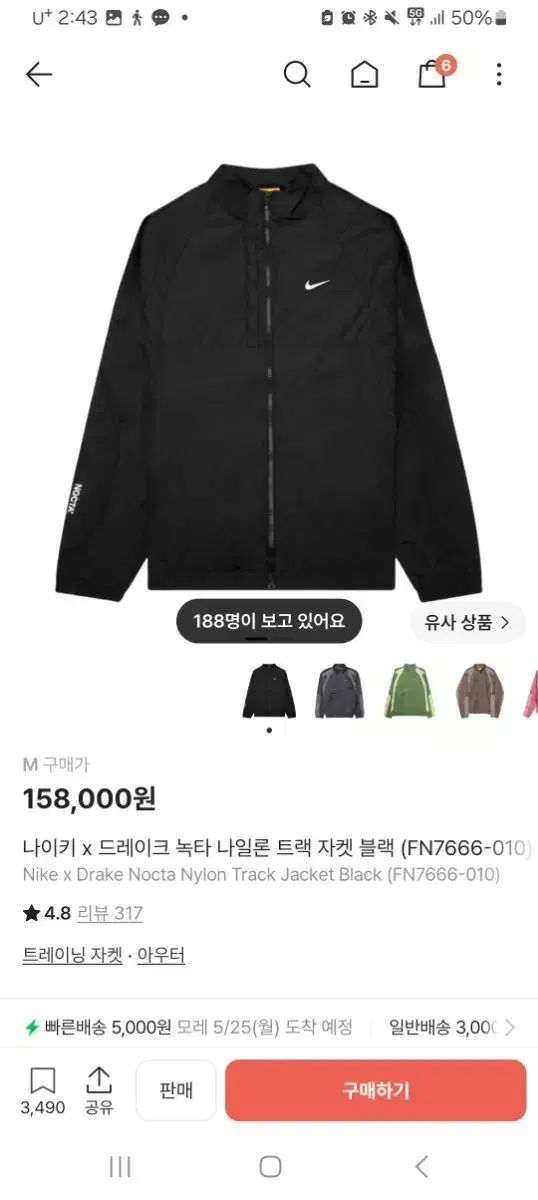This screenshot has width=538, height=1200.
Task: Open the shopping bag with 6 items
Action: coord(434,72)
